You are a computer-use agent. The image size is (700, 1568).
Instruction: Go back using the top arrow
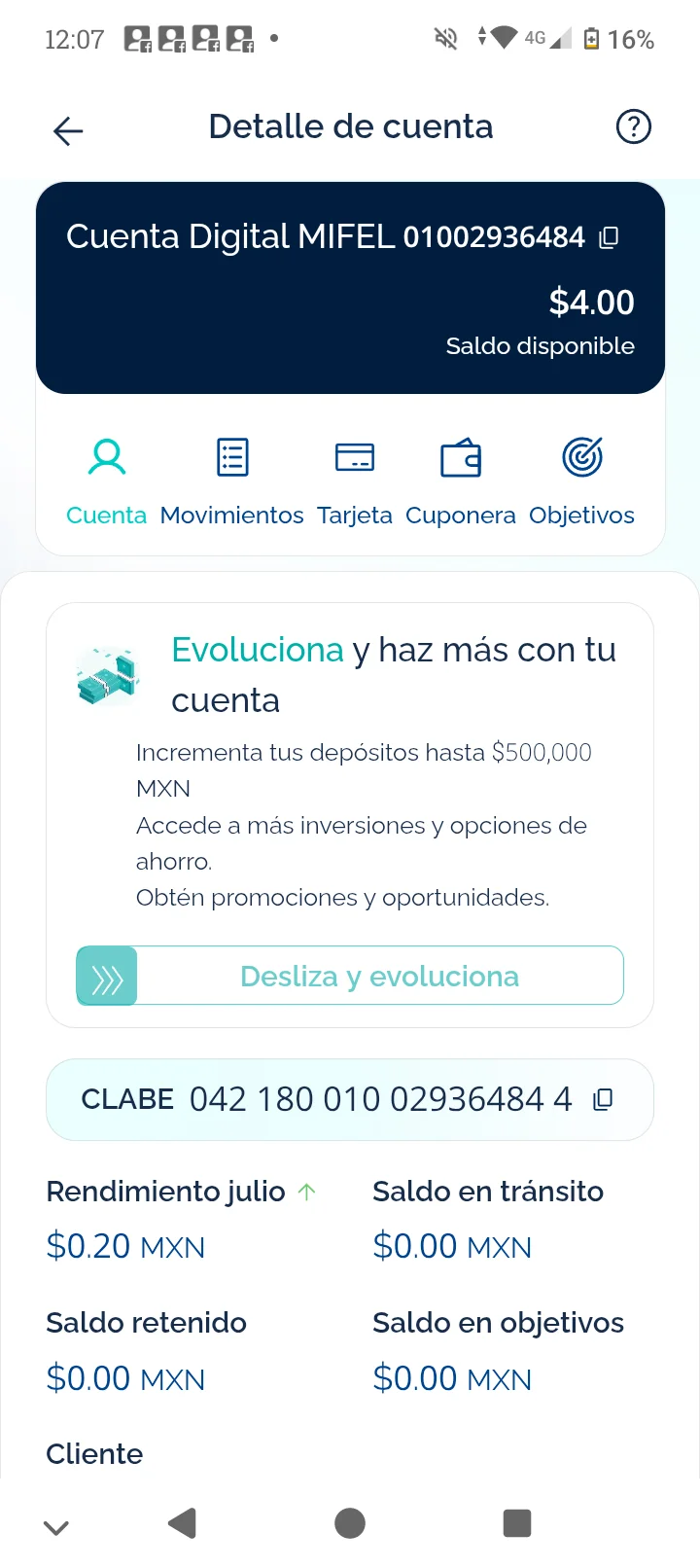[68, 130]
